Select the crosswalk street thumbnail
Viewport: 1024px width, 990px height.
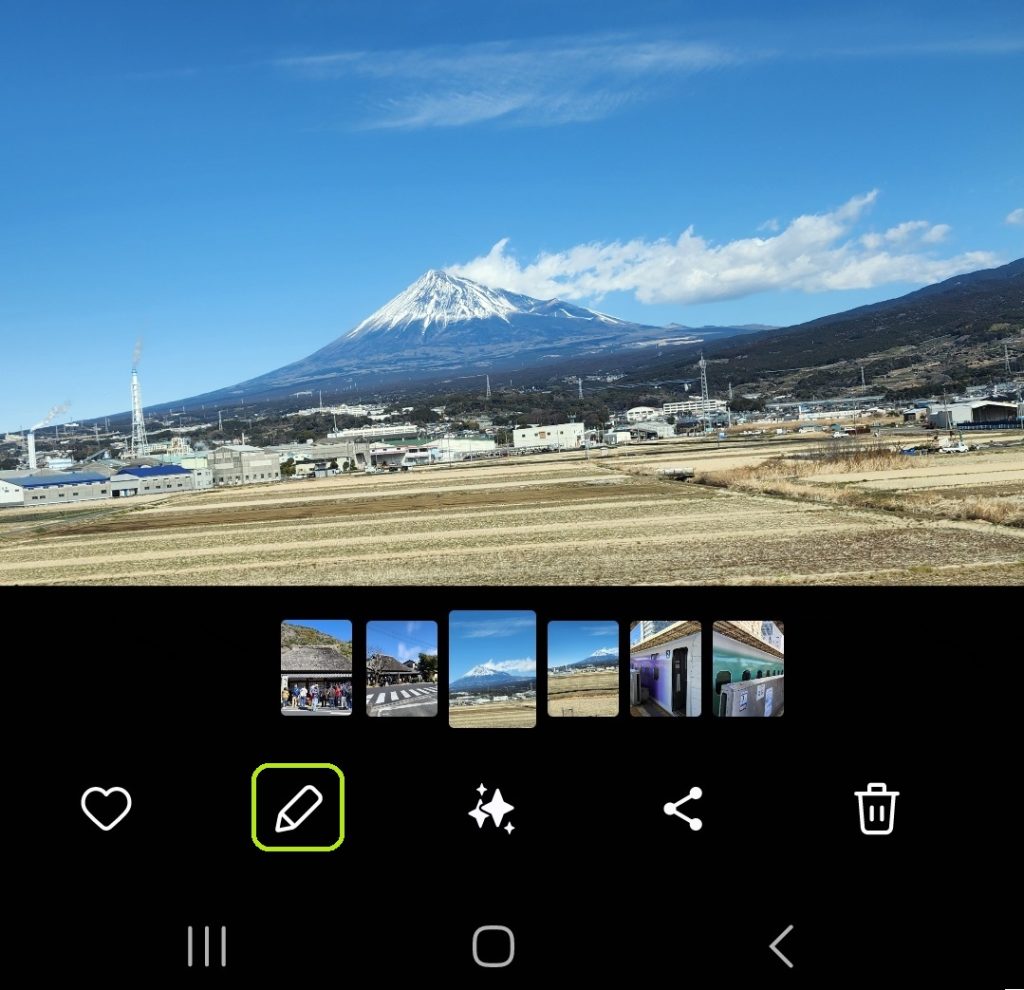(401, 668)
